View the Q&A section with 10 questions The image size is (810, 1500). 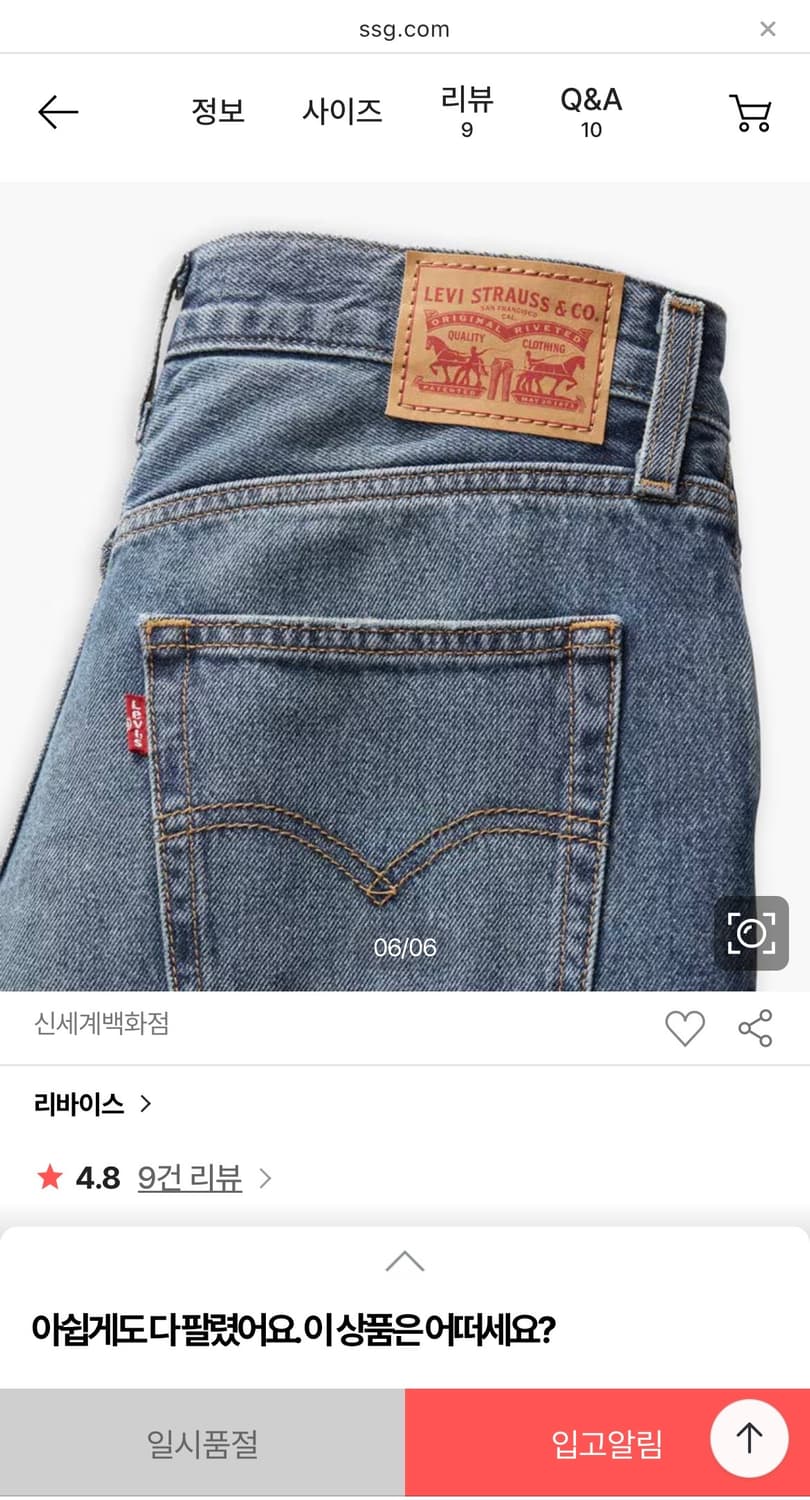[x=590, y=112]
